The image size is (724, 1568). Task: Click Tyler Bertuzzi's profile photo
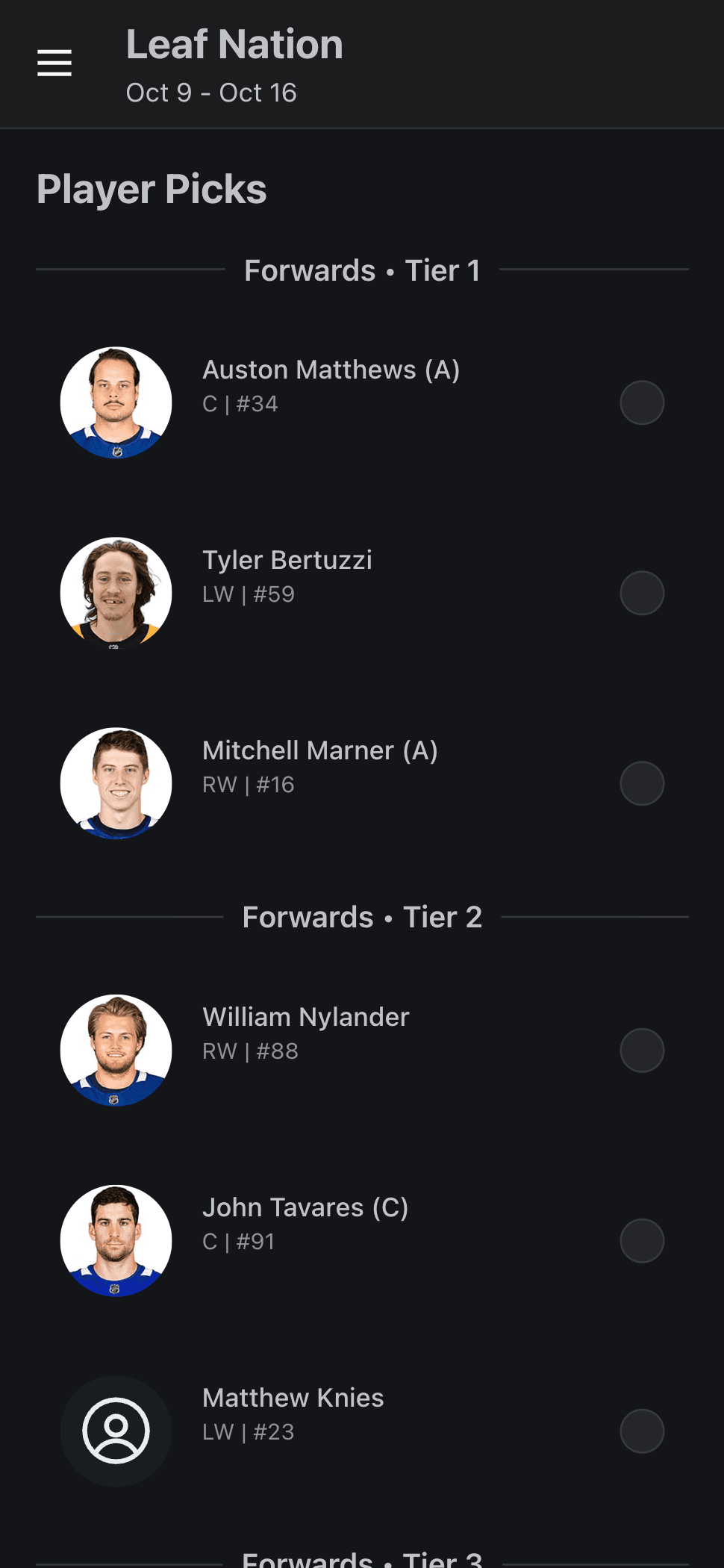click(116, 592)
